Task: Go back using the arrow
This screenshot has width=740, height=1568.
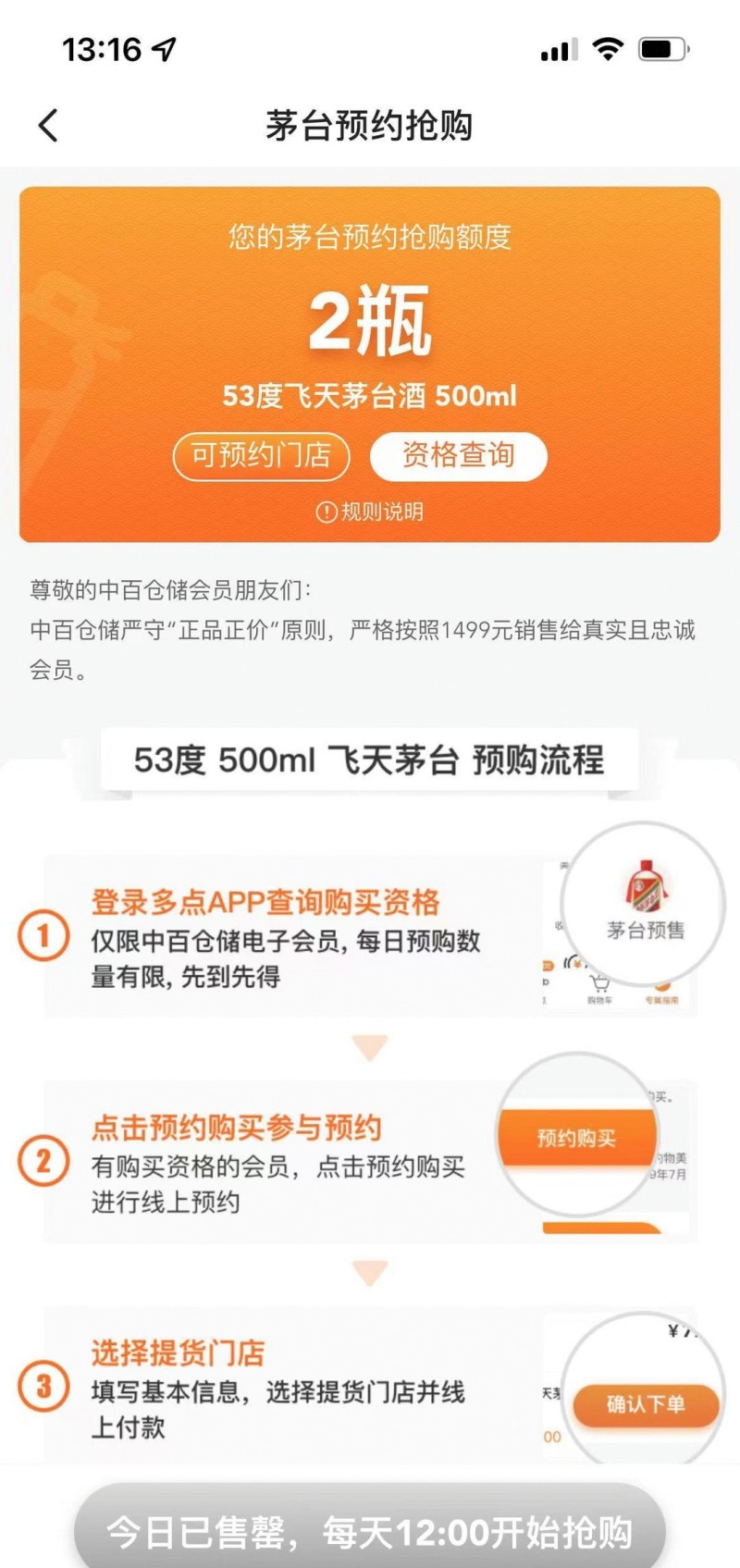Action: [48, 126]
